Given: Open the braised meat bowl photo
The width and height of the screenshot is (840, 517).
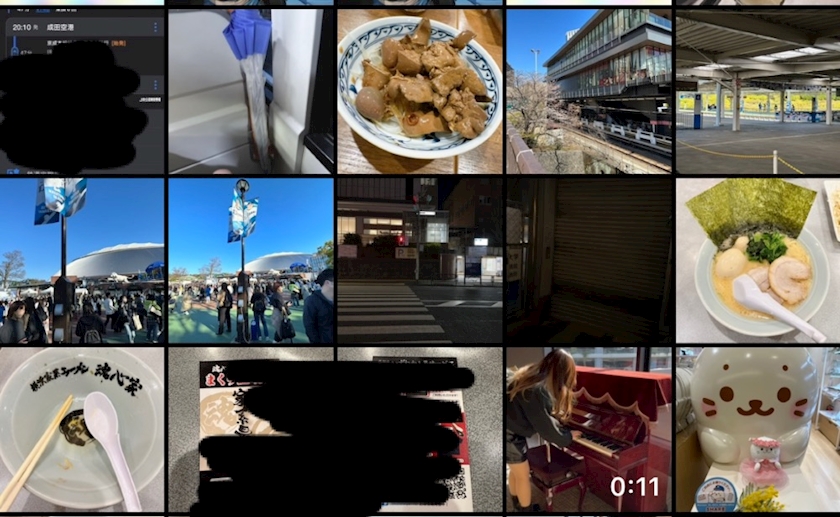Looking at the screenshot, I should click(420, 90).
